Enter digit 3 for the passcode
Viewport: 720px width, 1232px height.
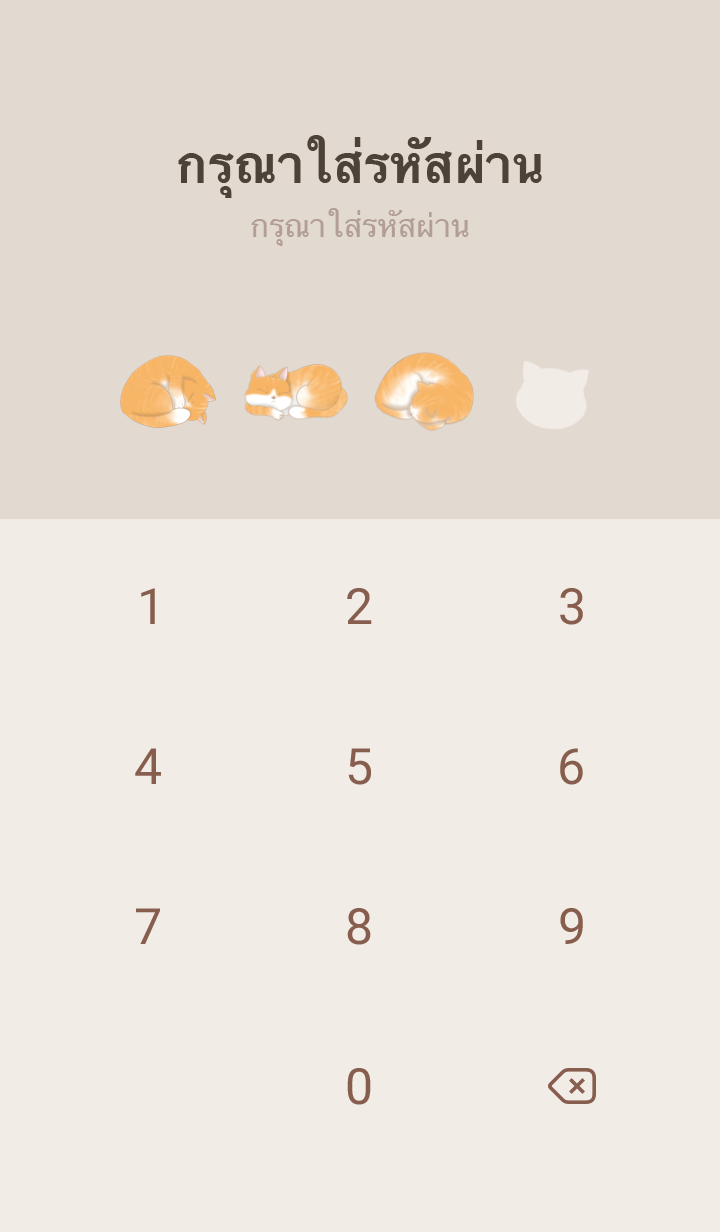(571, 608)
